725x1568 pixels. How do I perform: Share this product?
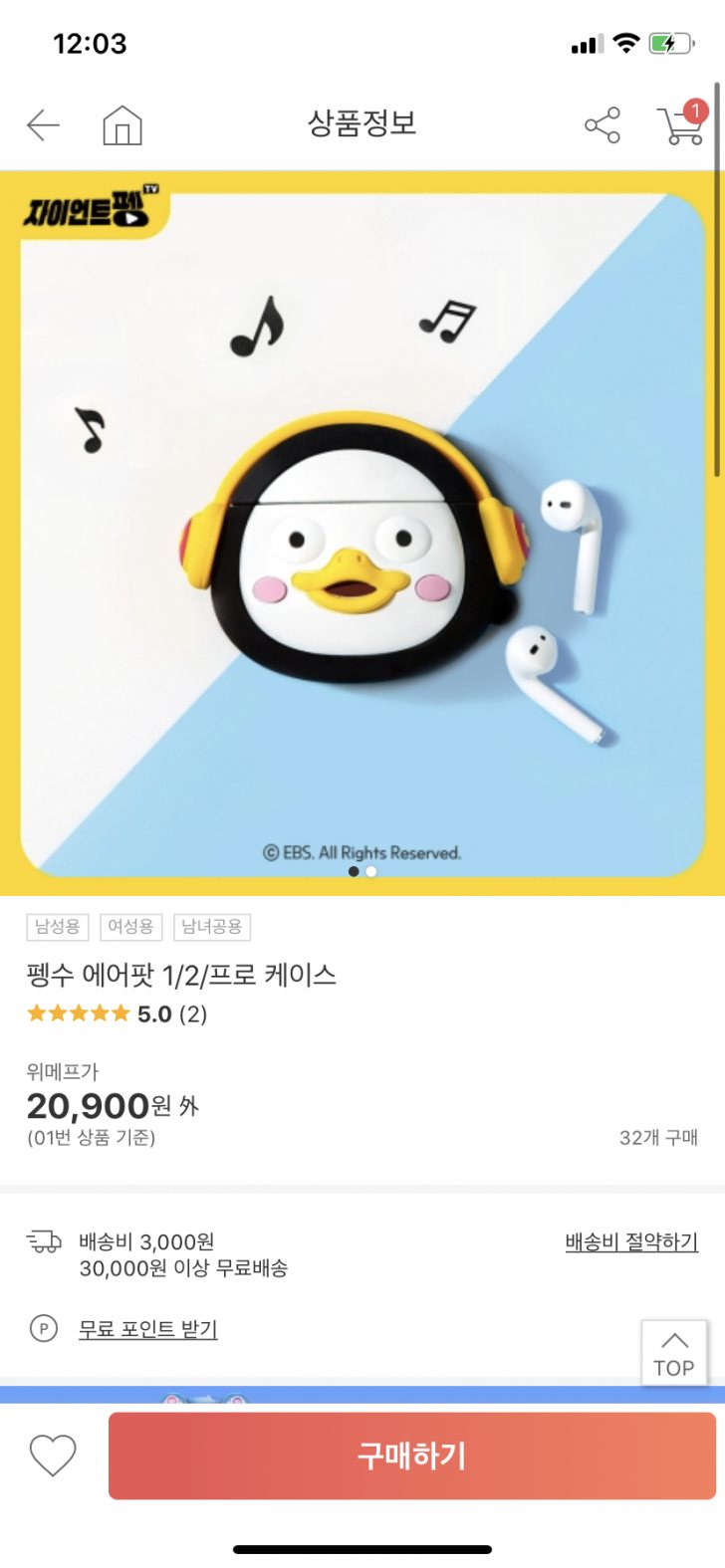click(x=602, y=125)
